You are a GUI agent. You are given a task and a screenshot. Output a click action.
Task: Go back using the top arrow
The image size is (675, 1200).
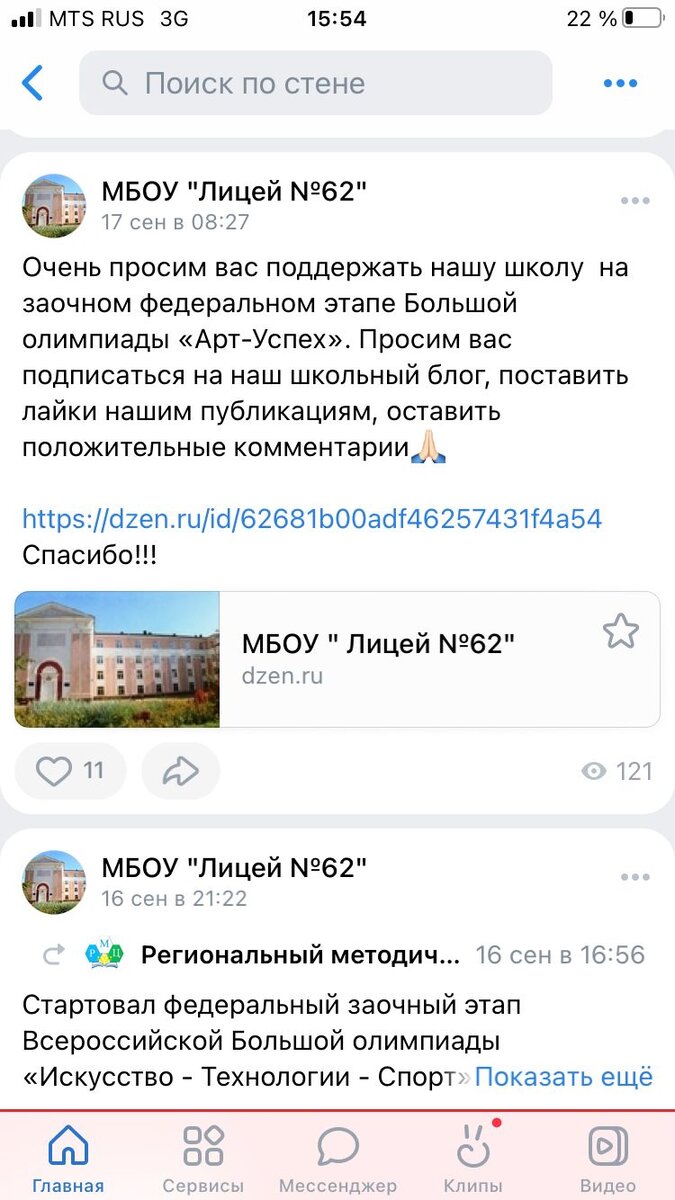pos(33,83)
